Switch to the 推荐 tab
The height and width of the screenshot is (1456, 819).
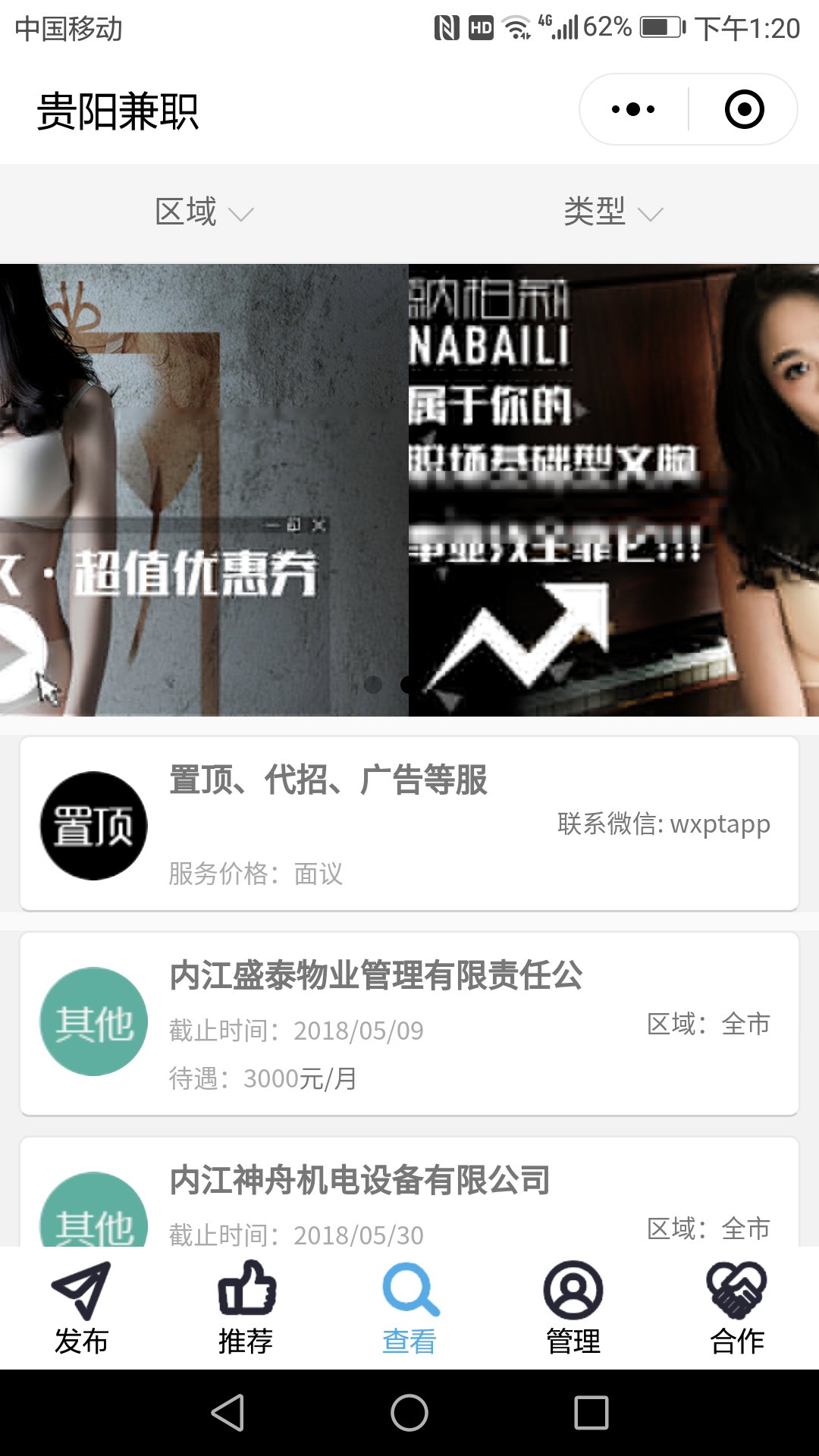coord(246,1308)
